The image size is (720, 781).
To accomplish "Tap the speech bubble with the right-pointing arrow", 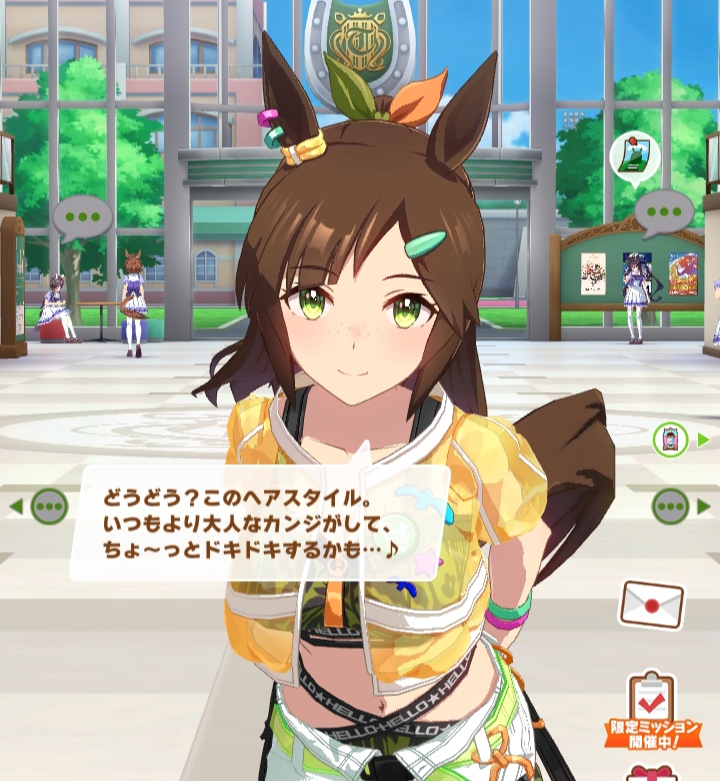I will [670, 506].
